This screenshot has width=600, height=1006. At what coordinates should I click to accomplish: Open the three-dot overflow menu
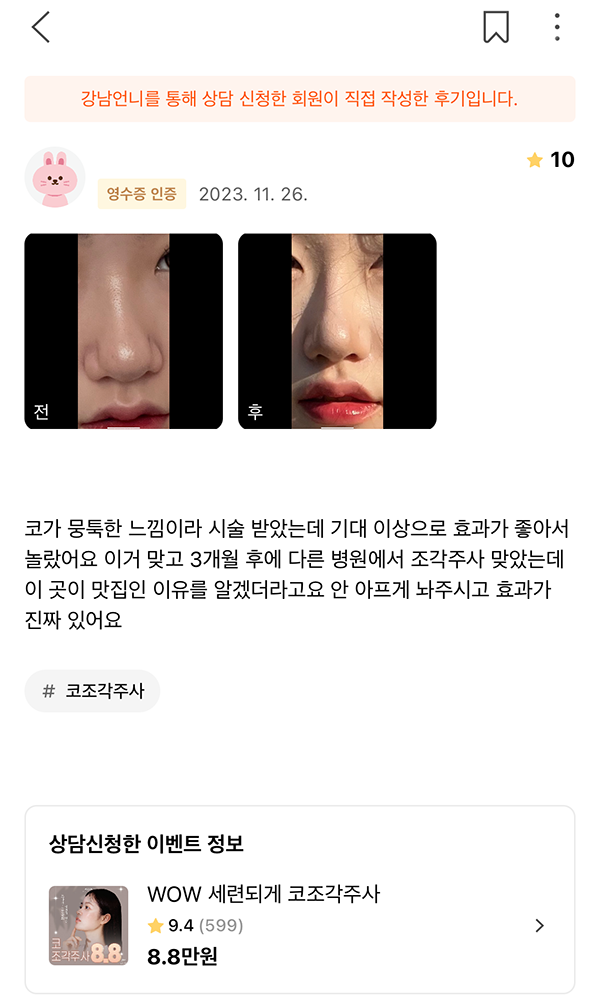(557, 27)
